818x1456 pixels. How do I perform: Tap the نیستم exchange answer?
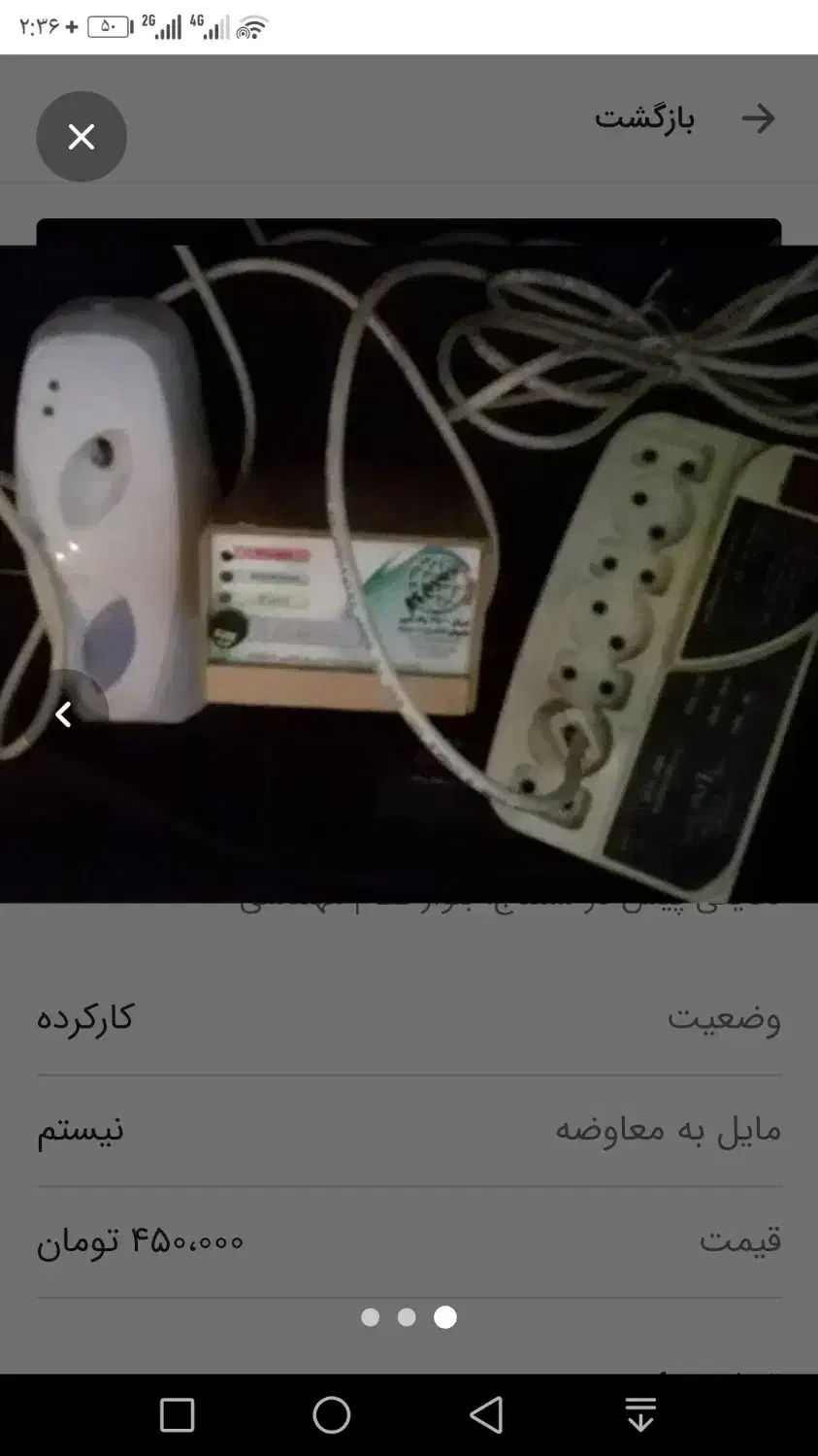(79, 1130)
